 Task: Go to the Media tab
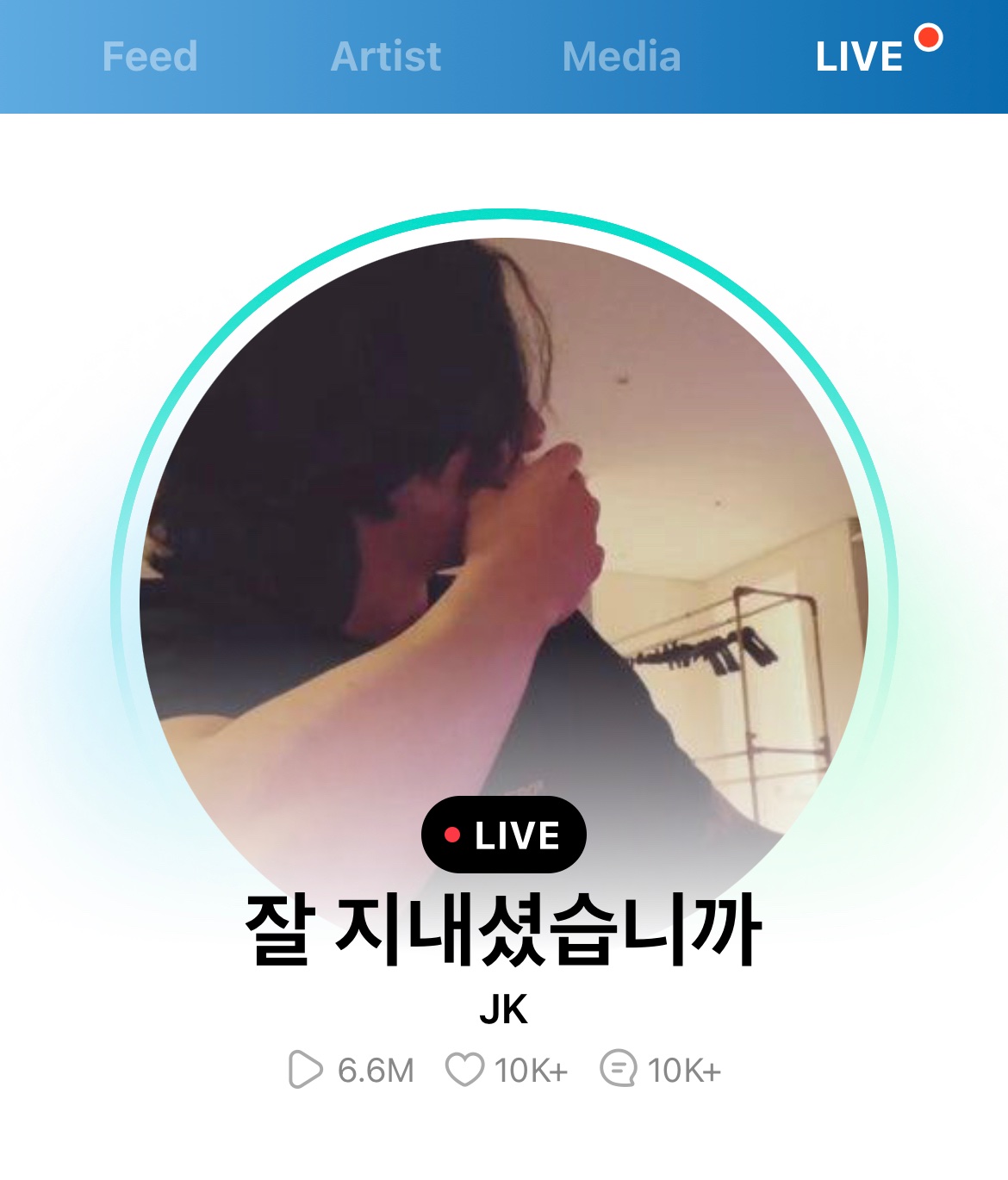tap(621, 57)
